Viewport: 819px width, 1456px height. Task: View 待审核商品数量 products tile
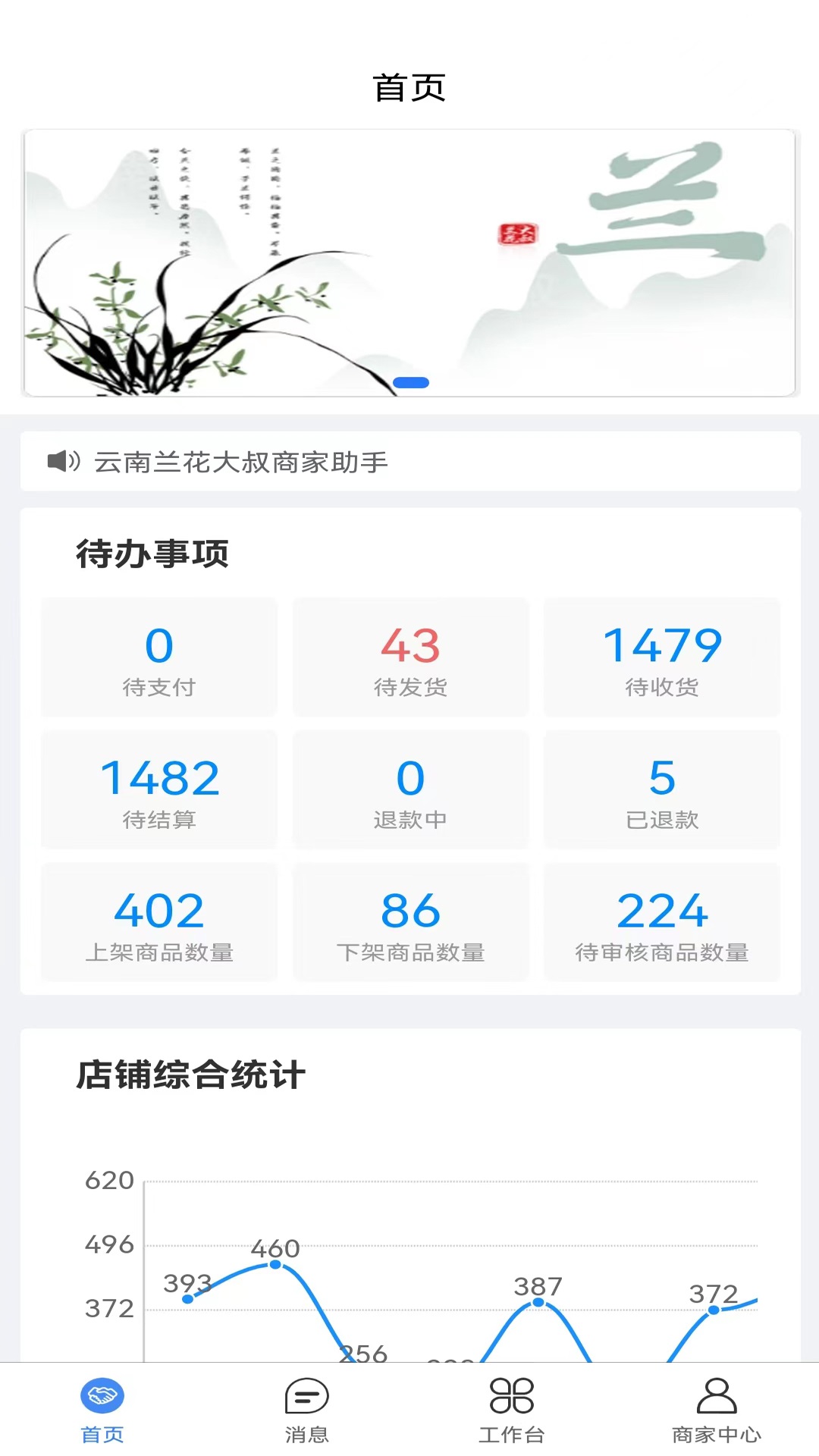pos(662,922)
